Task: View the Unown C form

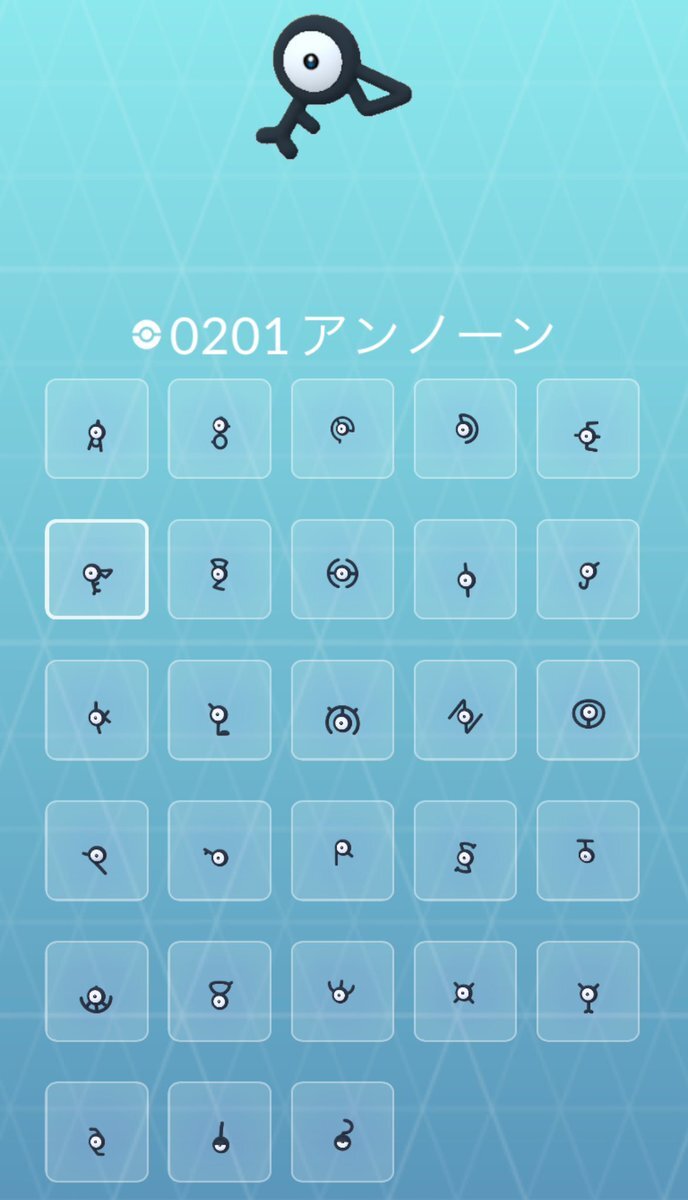Action: tap(342, 428)
